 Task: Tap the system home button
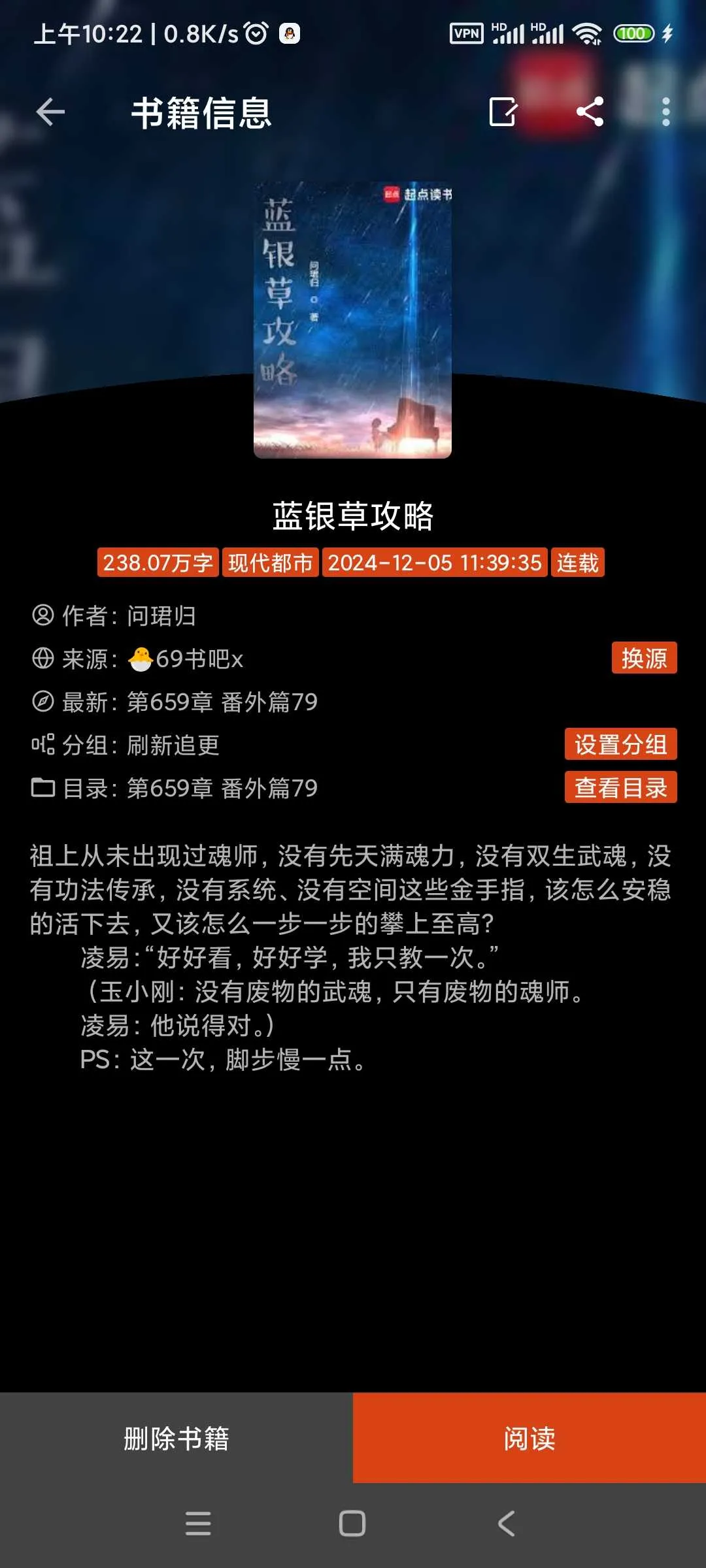coord(352,1524)
